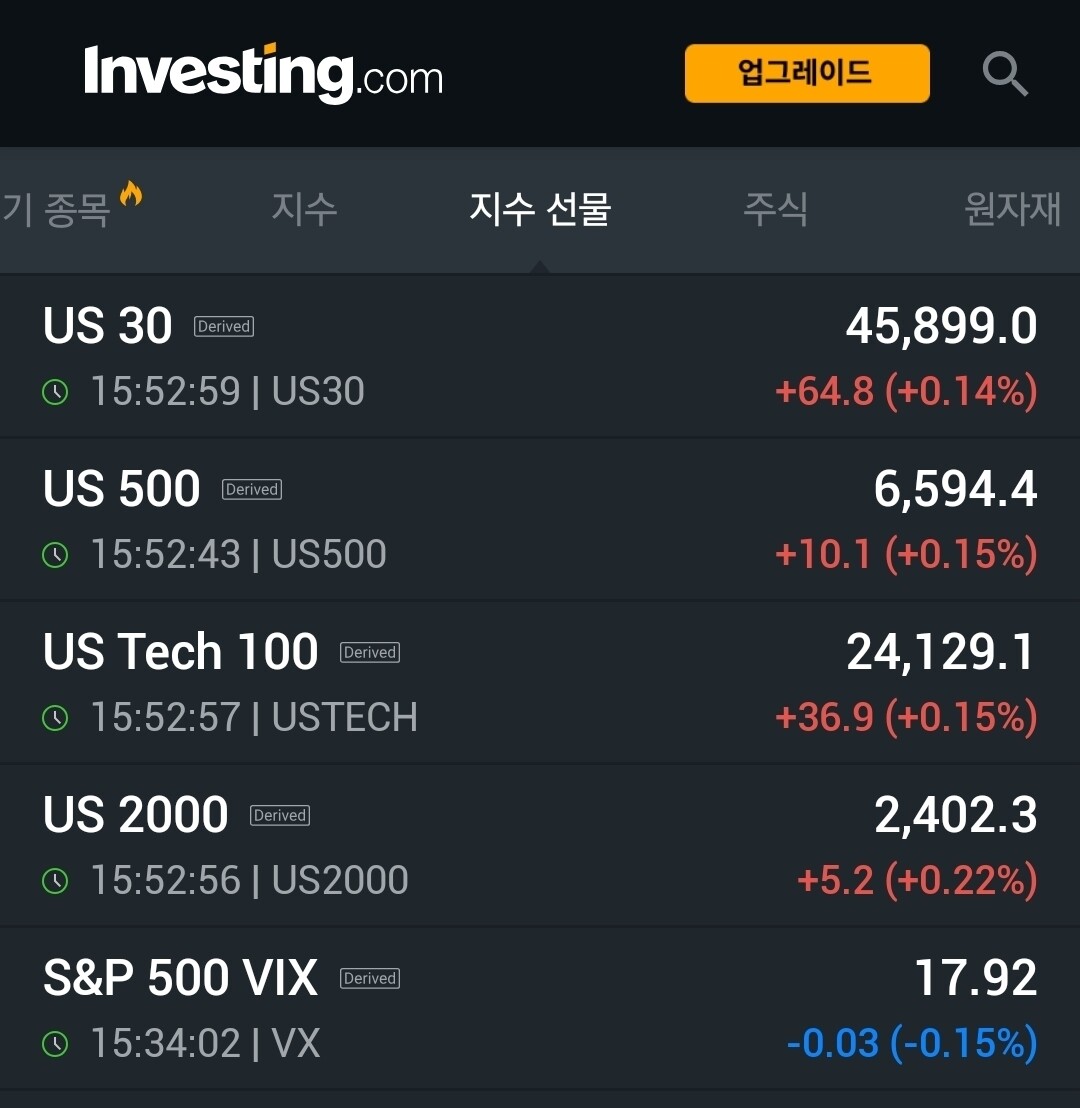Viewport: 1080px width, 1108px height.
Task: Open the US 30 futures row
Action: click(x=540, y=357)
